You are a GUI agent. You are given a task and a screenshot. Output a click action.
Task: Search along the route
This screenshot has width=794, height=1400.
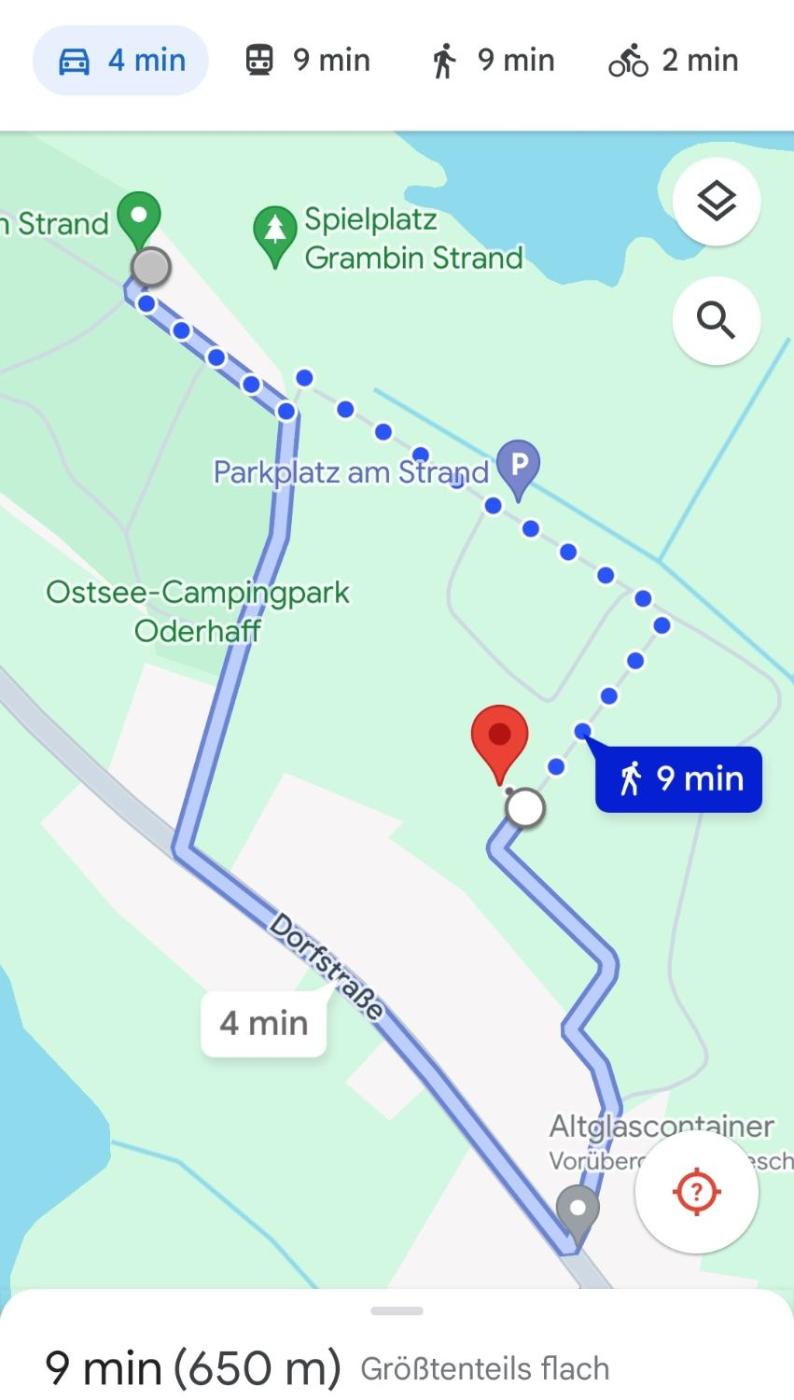716,321
